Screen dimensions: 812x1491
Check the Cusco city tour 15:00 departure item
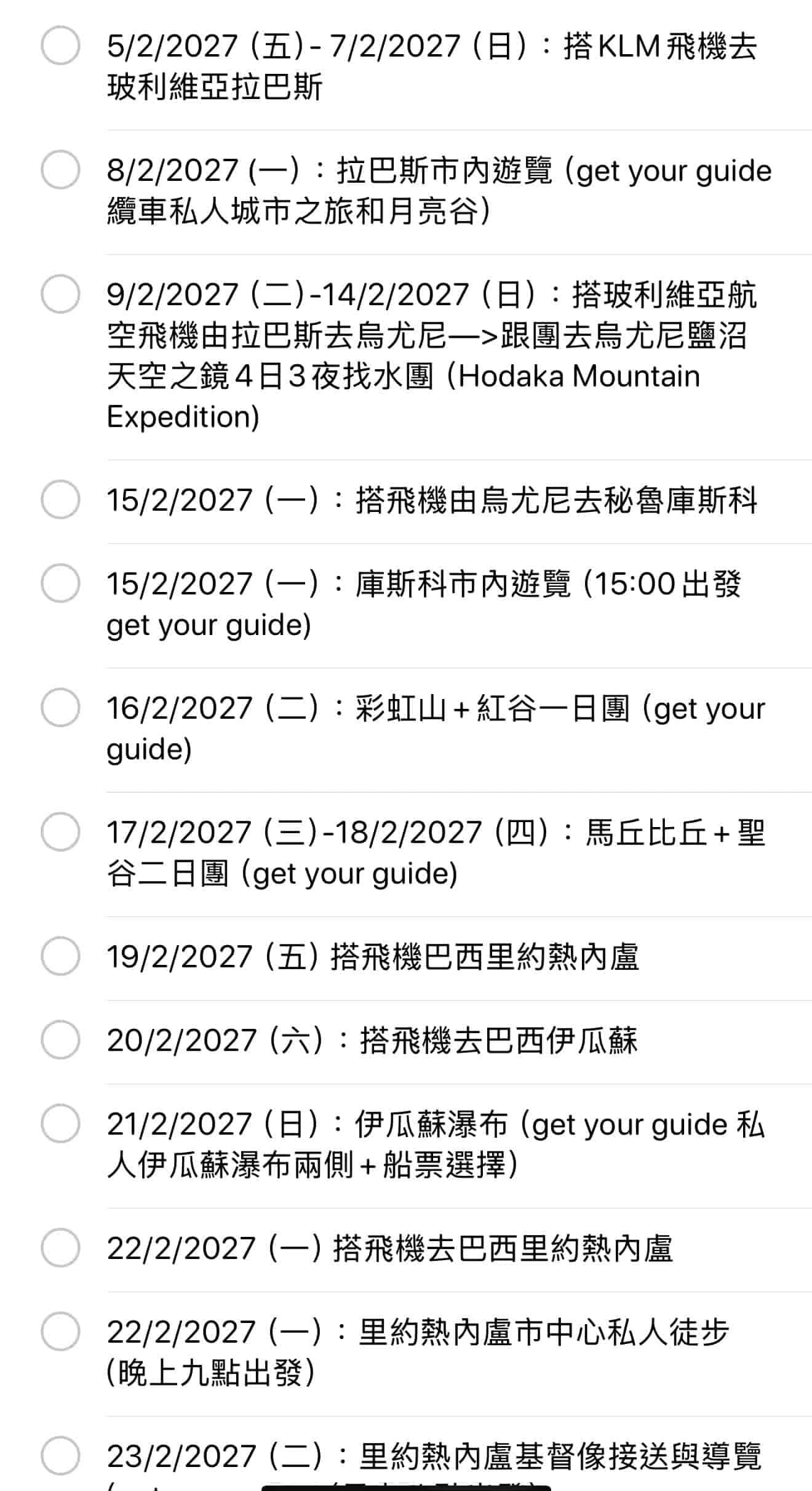[60, 583]
